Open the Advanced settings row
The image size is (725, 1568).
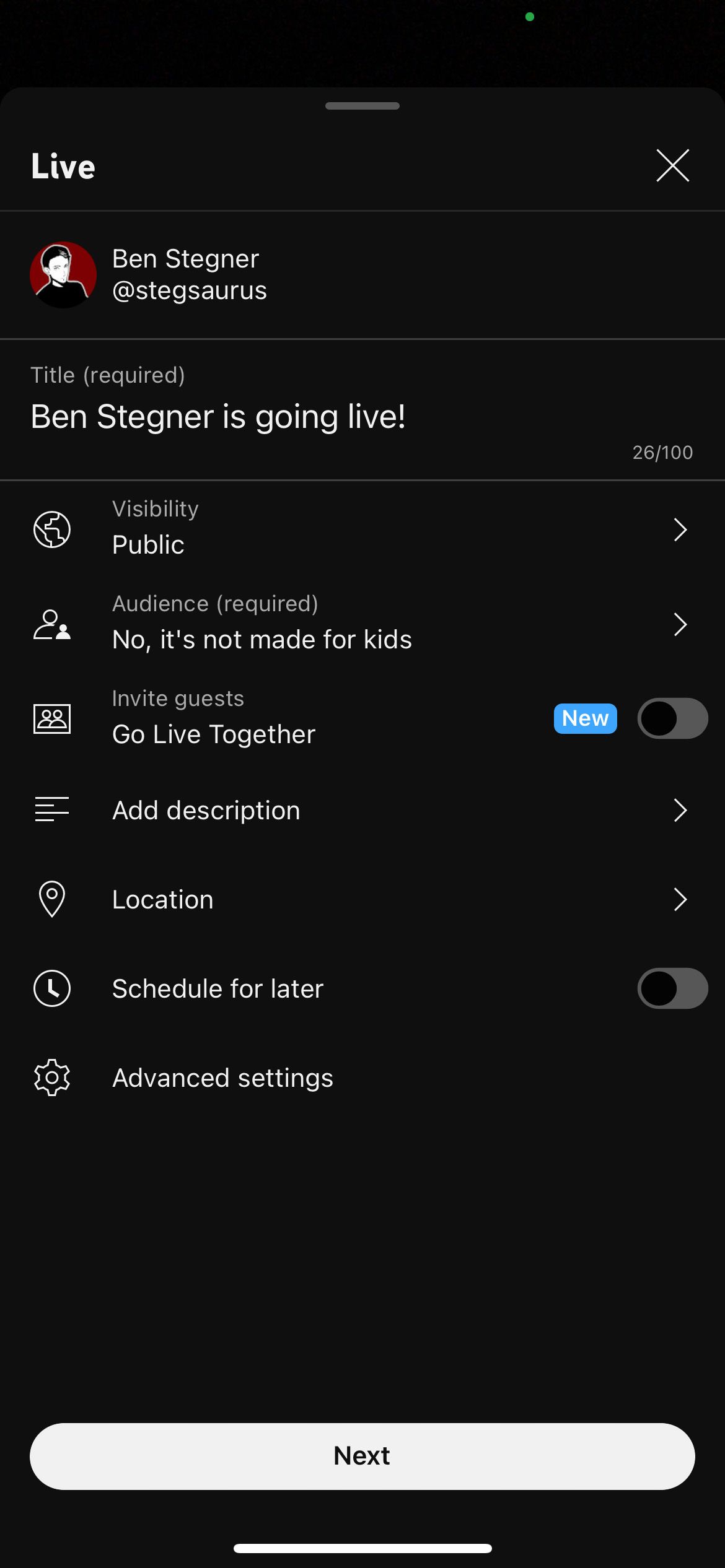click(222, 1078)
